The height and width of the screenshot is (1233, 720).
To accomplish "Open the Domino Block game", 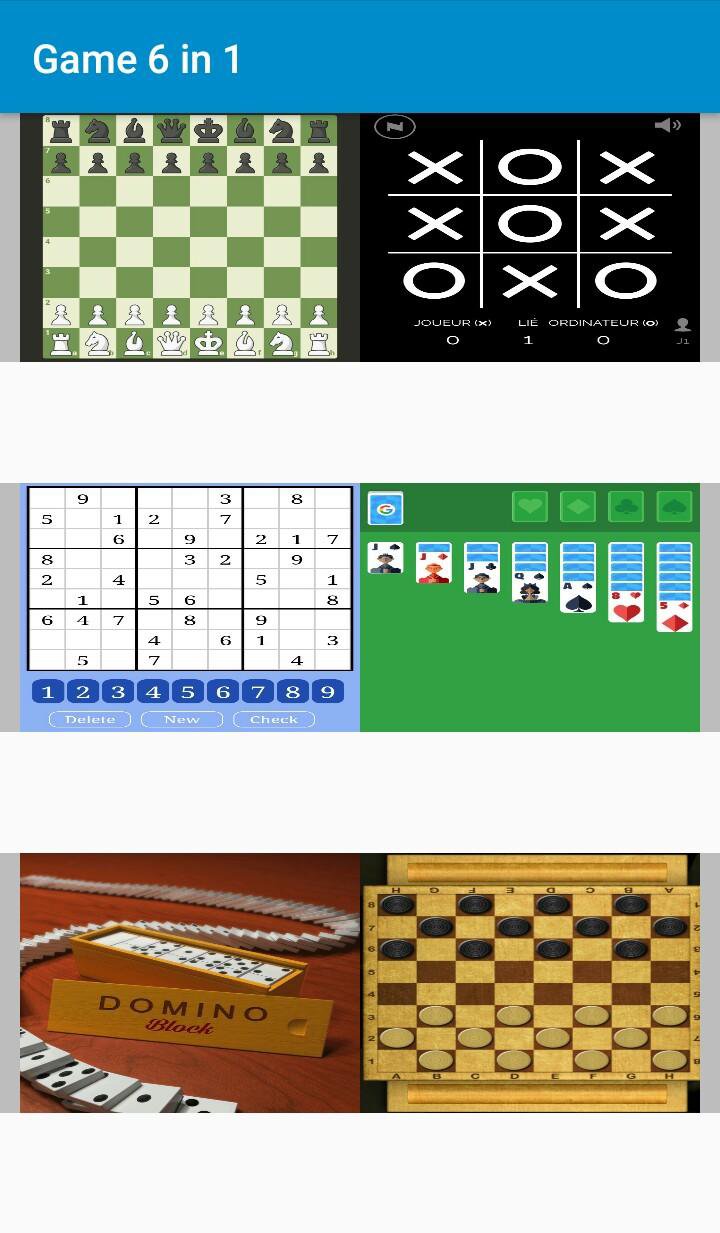I will coord(190,982).
